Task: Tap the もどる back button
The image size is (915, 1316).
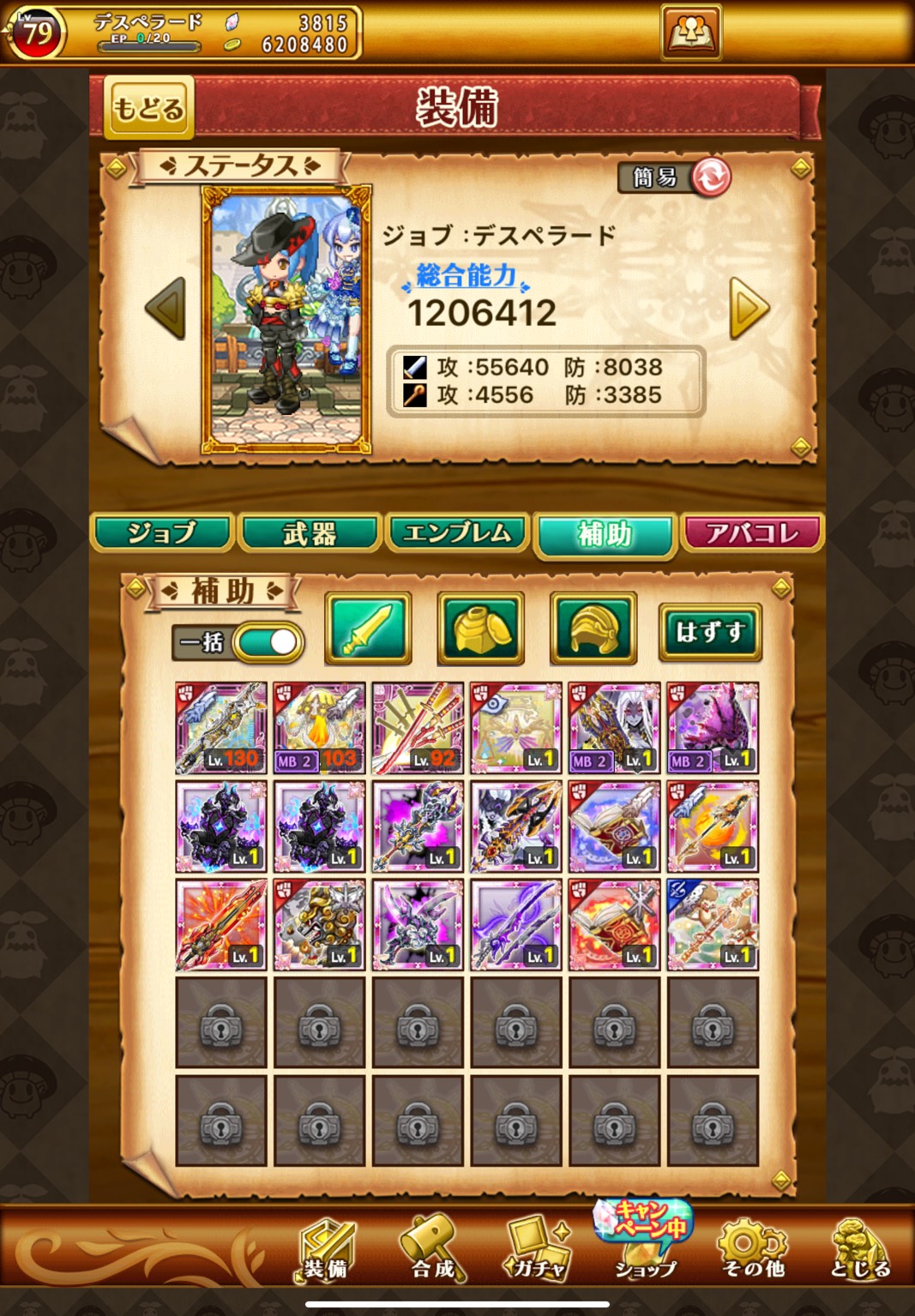Action: pyautogui.click(x=148, y=108)
